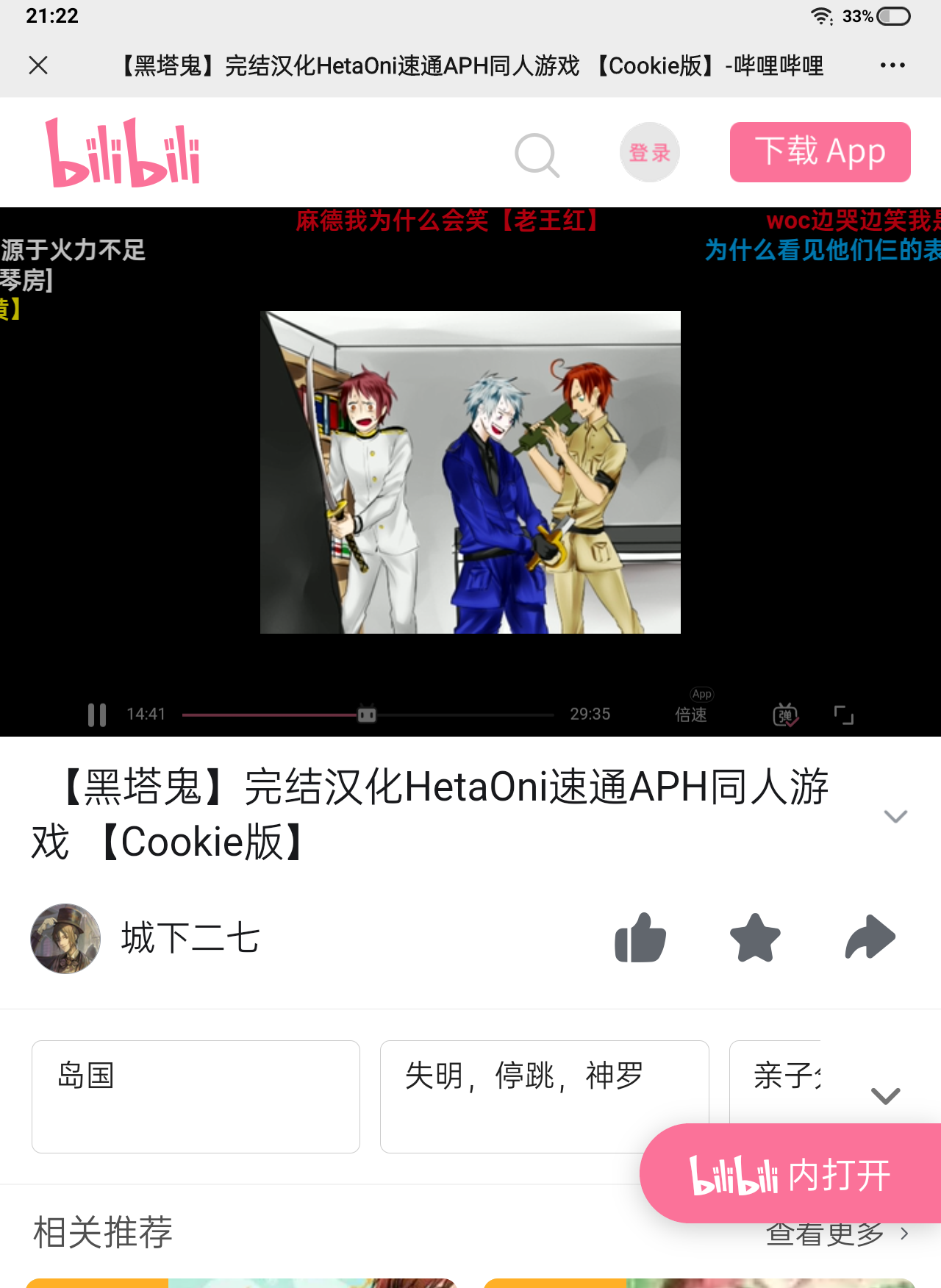Tap the 登录 login button
The height and width of the screenshot is (1288, 941).
pyautogui.click(x=650, y=153)
